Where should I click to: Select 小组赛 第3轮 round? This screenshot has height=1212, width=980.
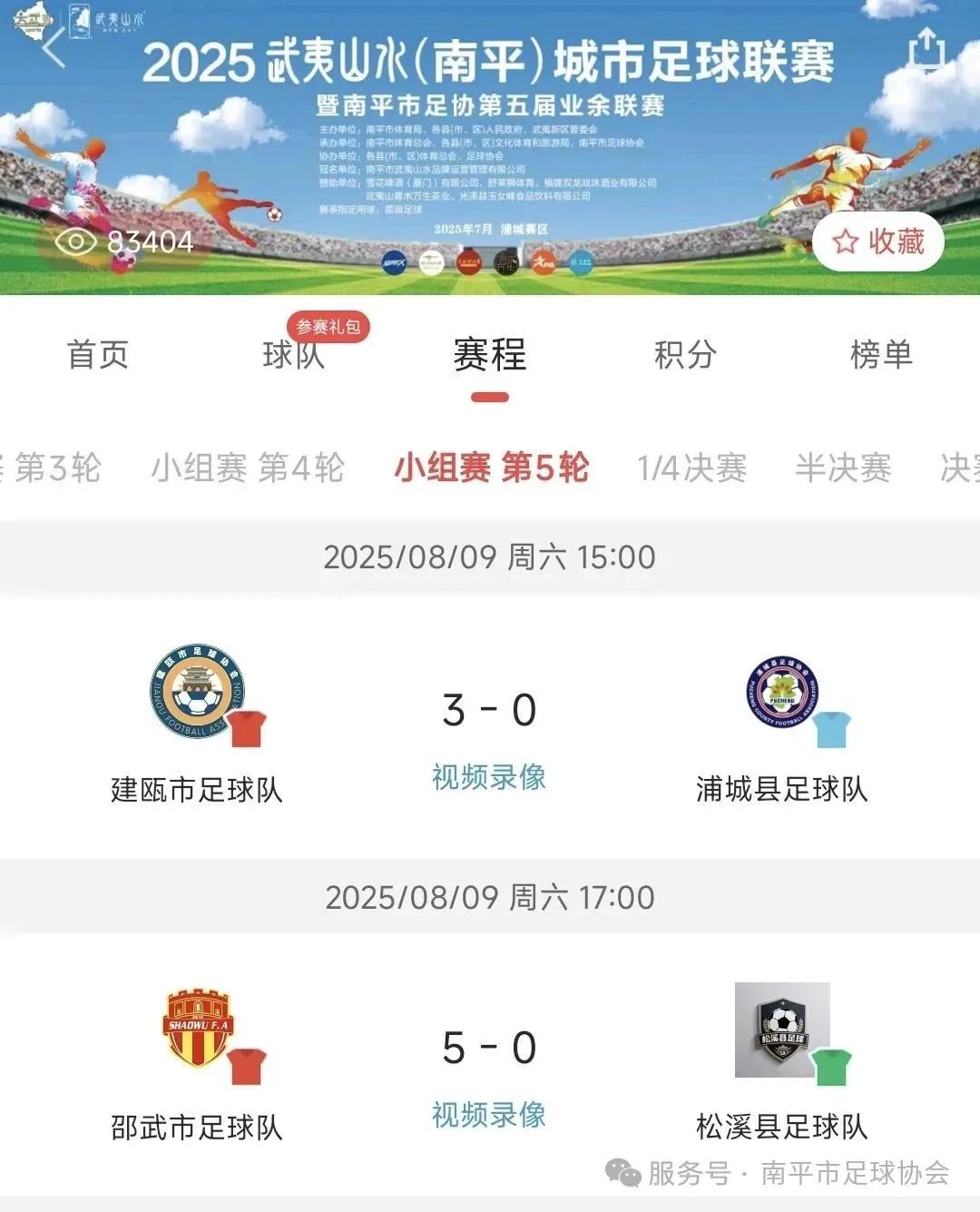pos(54,468)
